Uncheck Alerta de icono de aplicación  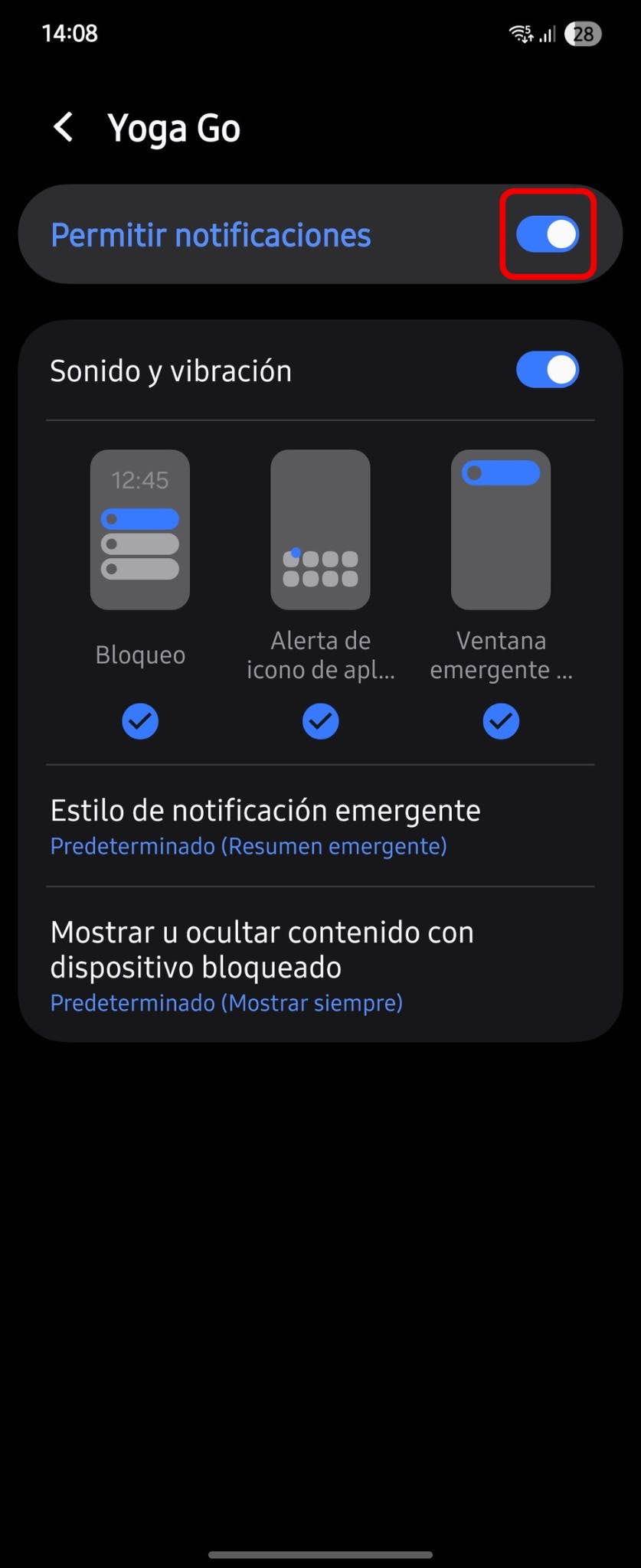coord(320,721)
